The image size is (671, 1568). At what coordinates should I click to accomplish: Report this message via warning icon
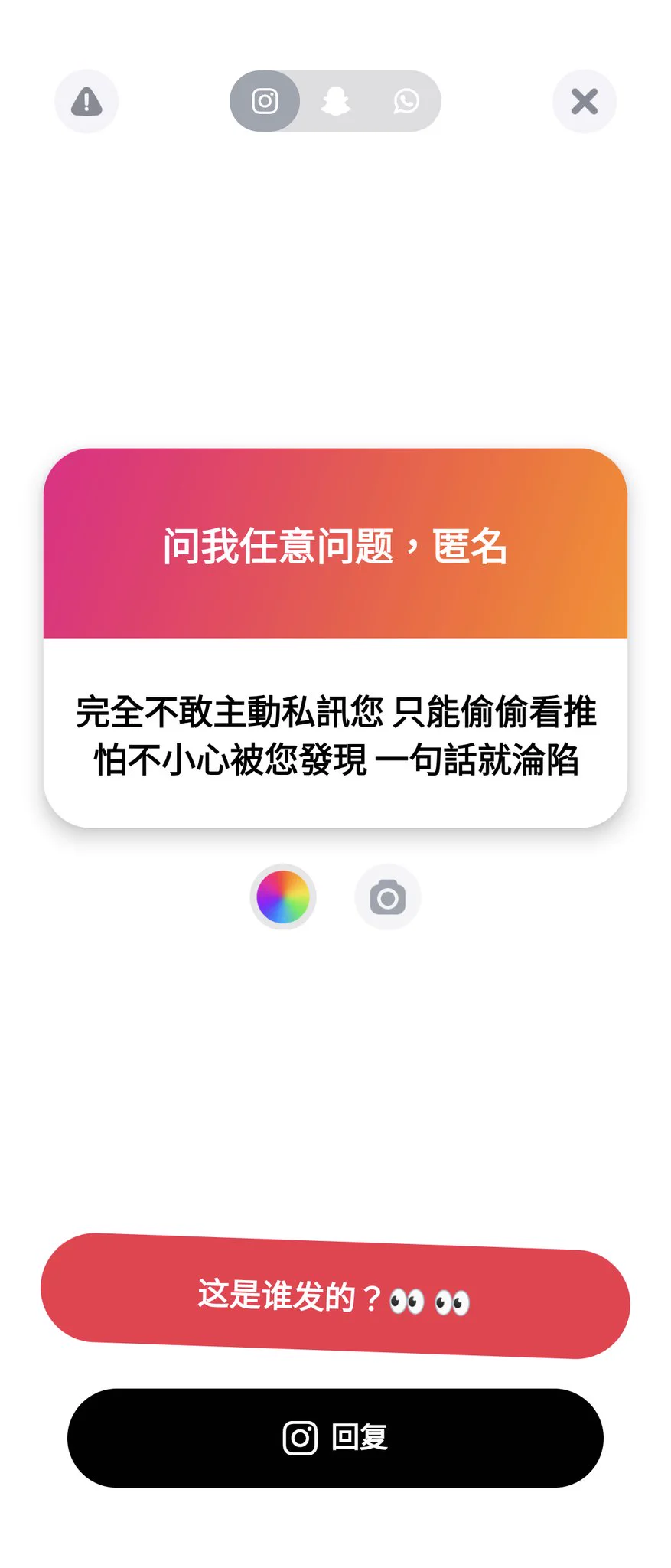pos(86,101)
